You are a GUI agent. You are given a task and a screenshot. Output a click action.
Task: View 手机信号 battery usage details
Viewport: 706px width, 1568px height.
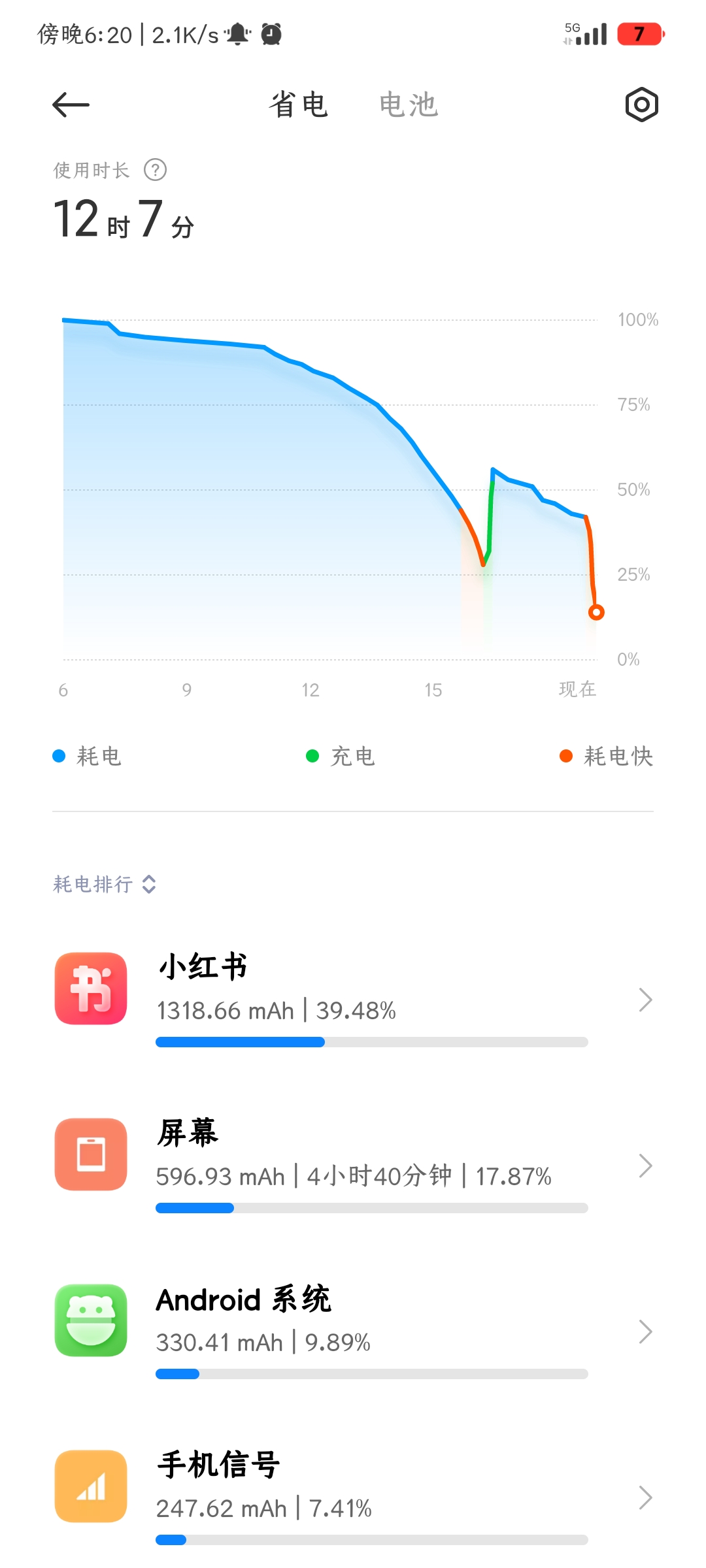[353, 1496]
